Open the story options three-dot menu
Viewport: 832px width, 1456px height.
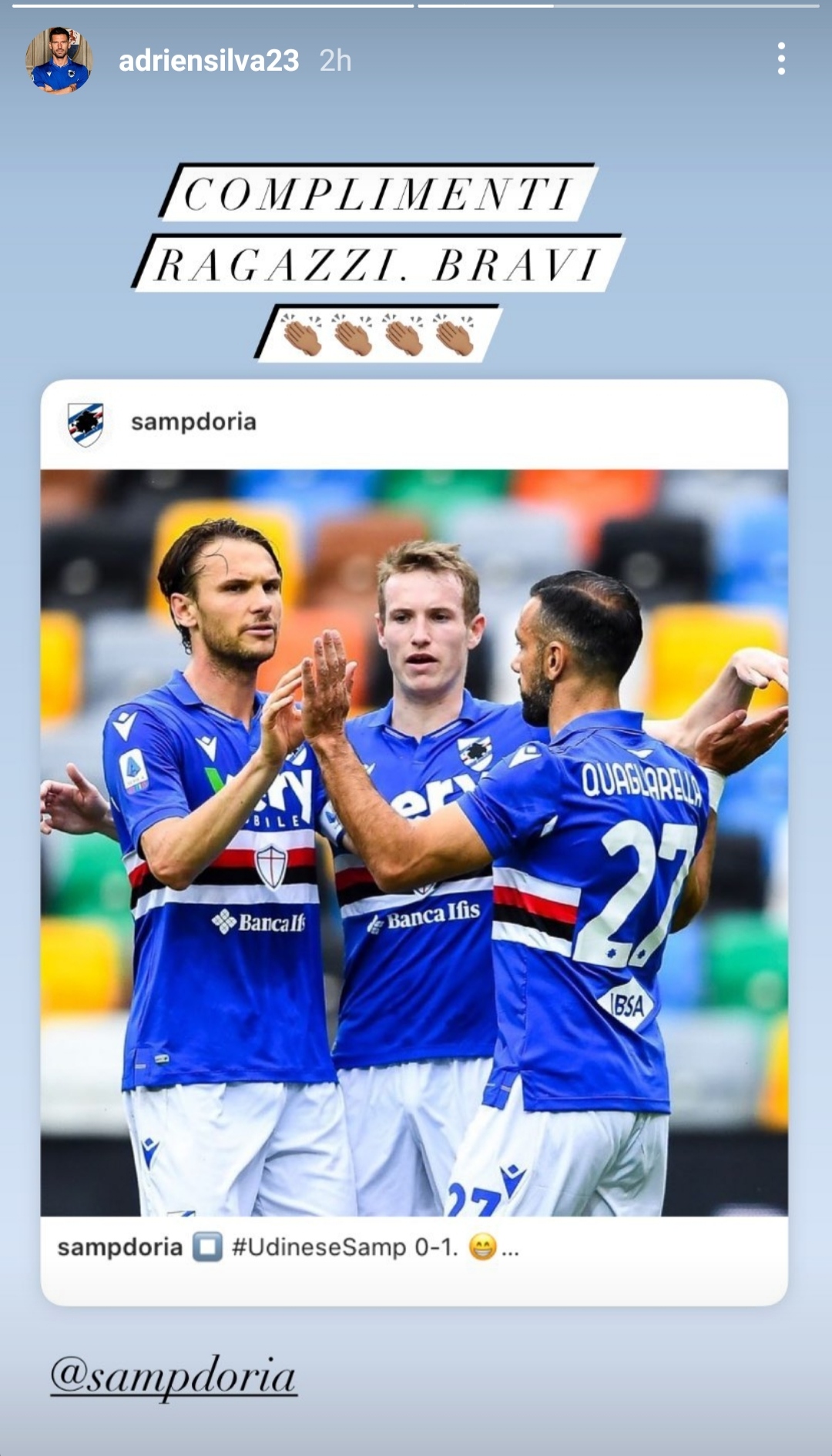[x=781, y=59]
